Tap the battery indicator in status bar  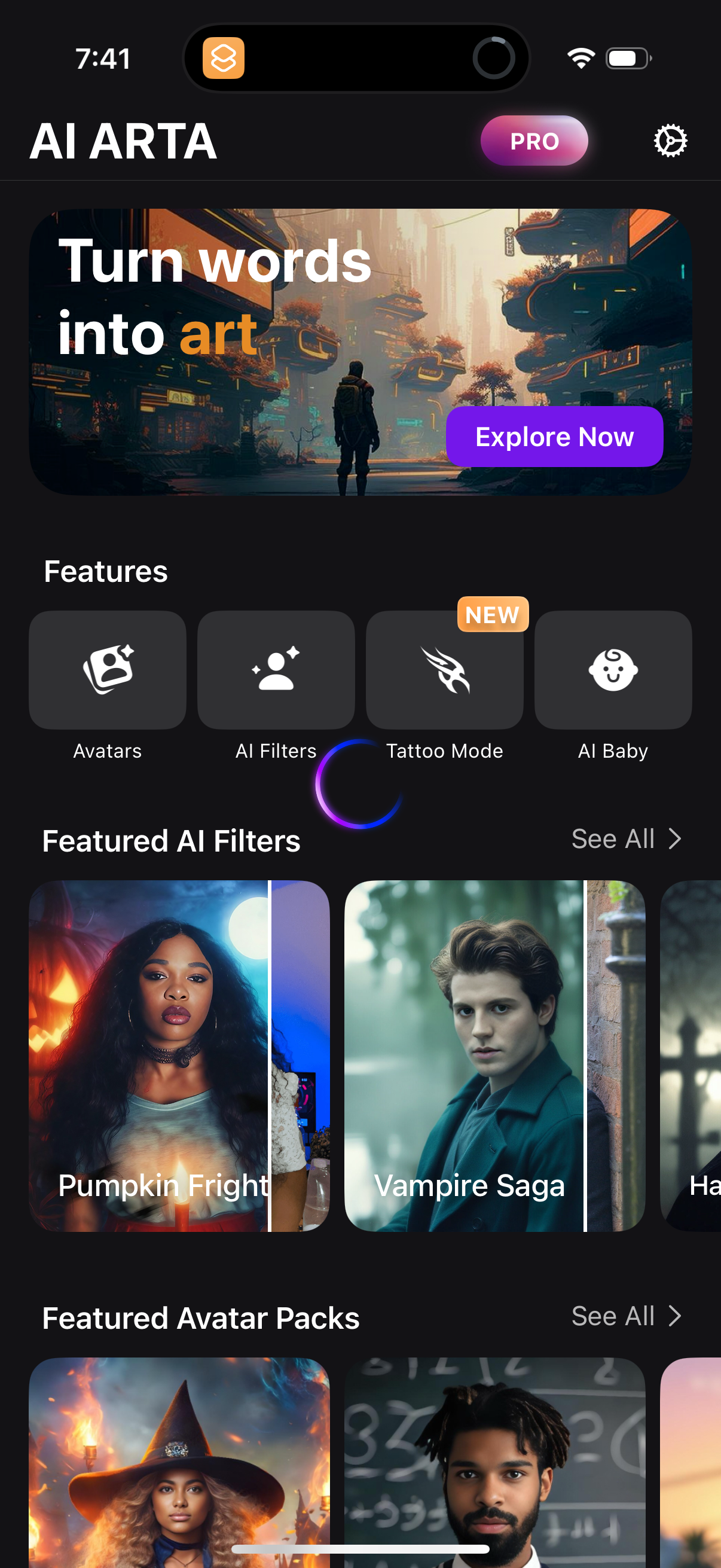tap(627, 59)
